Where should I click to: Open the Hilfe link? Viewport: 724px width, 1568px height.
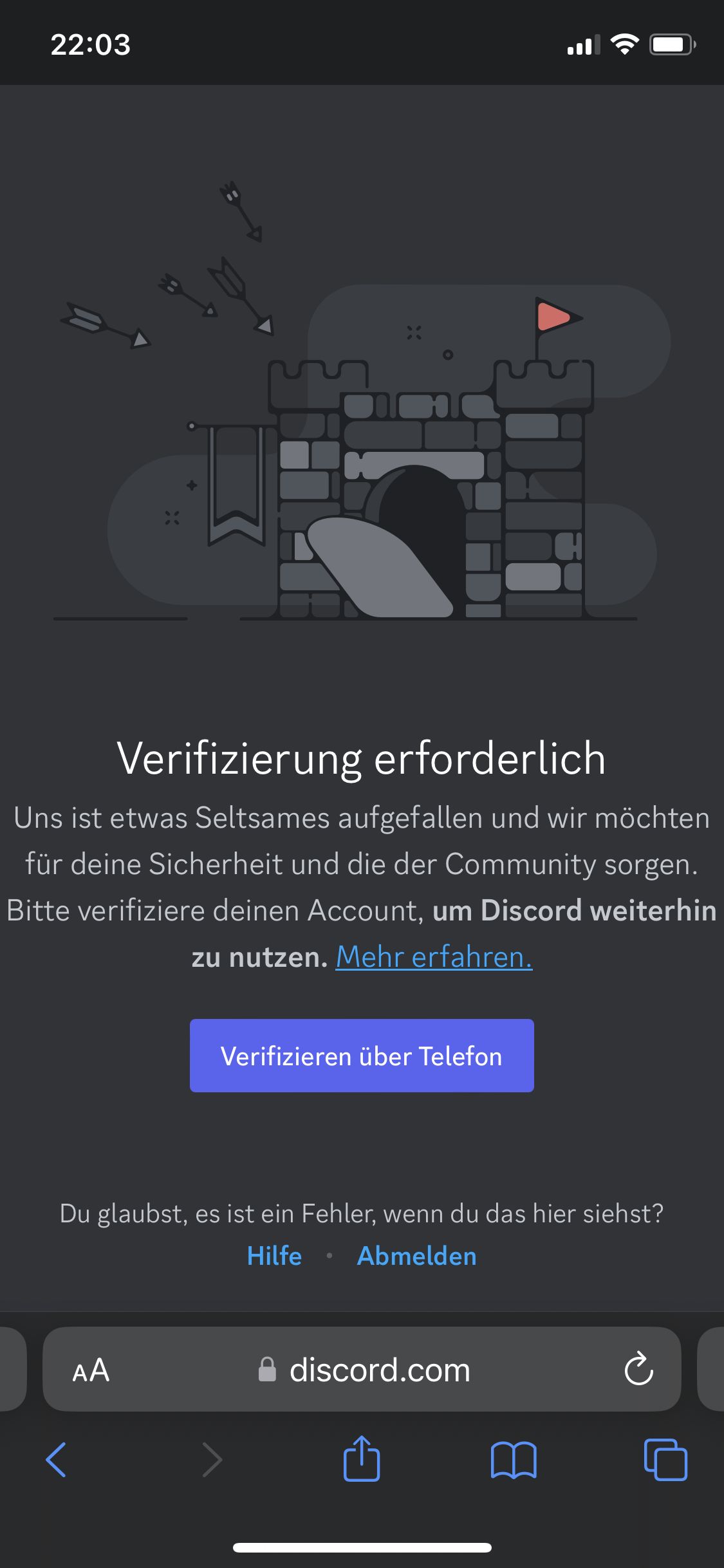274,1256
